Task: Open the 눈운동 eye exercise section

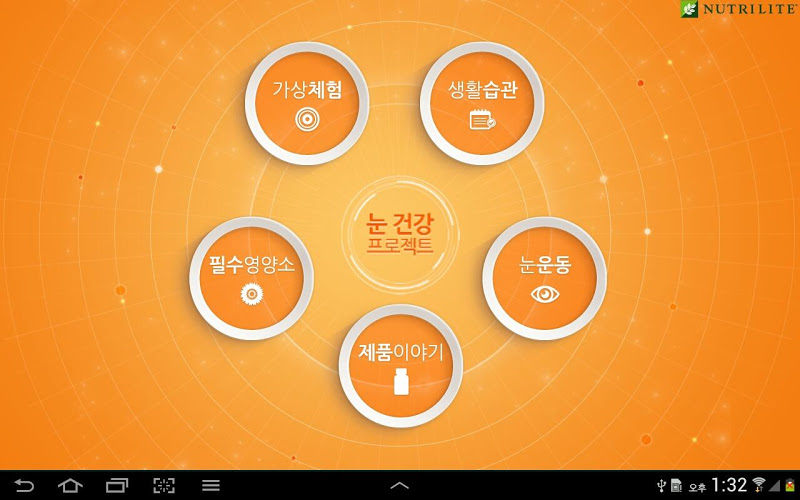Action: (x=545, y=278)
